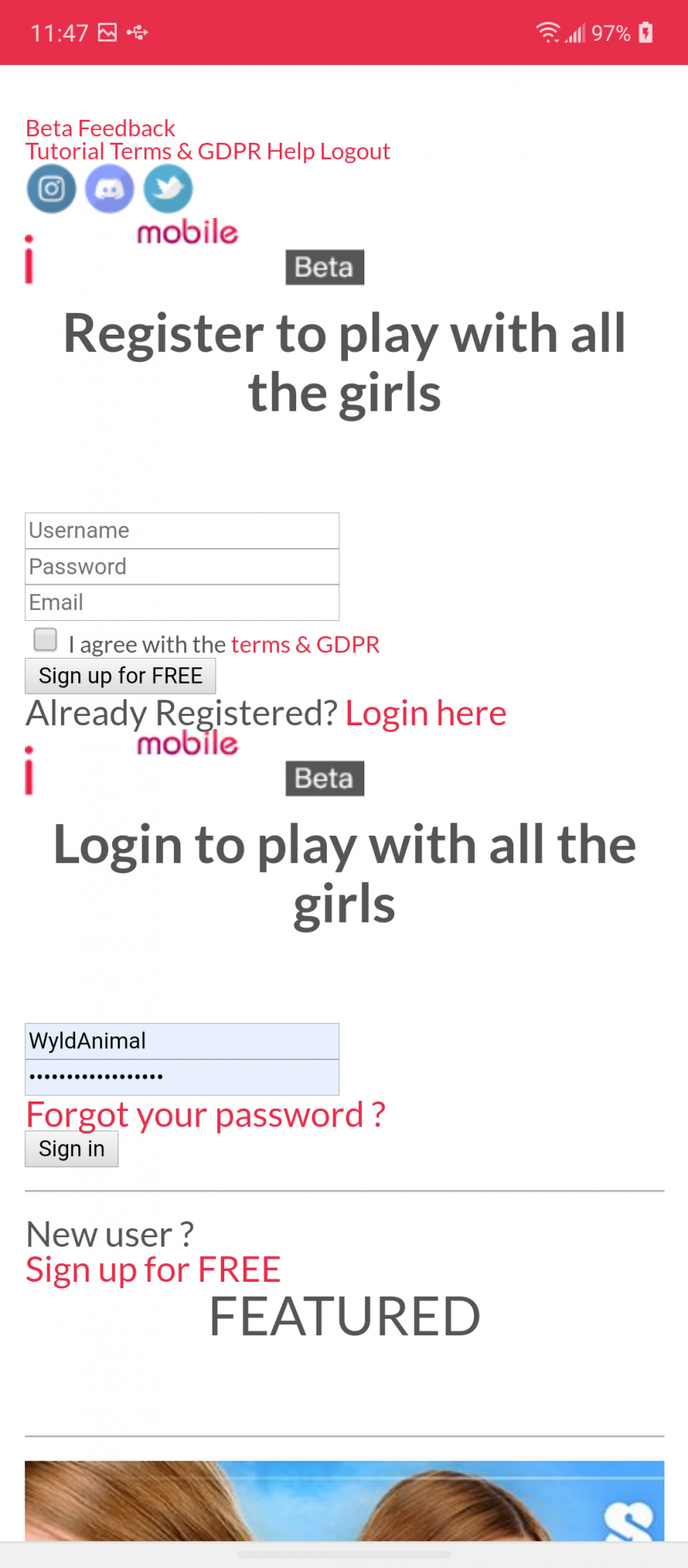Tap the Sign in button
The image size is (688, 1568).
click(x=71, y=1149)
